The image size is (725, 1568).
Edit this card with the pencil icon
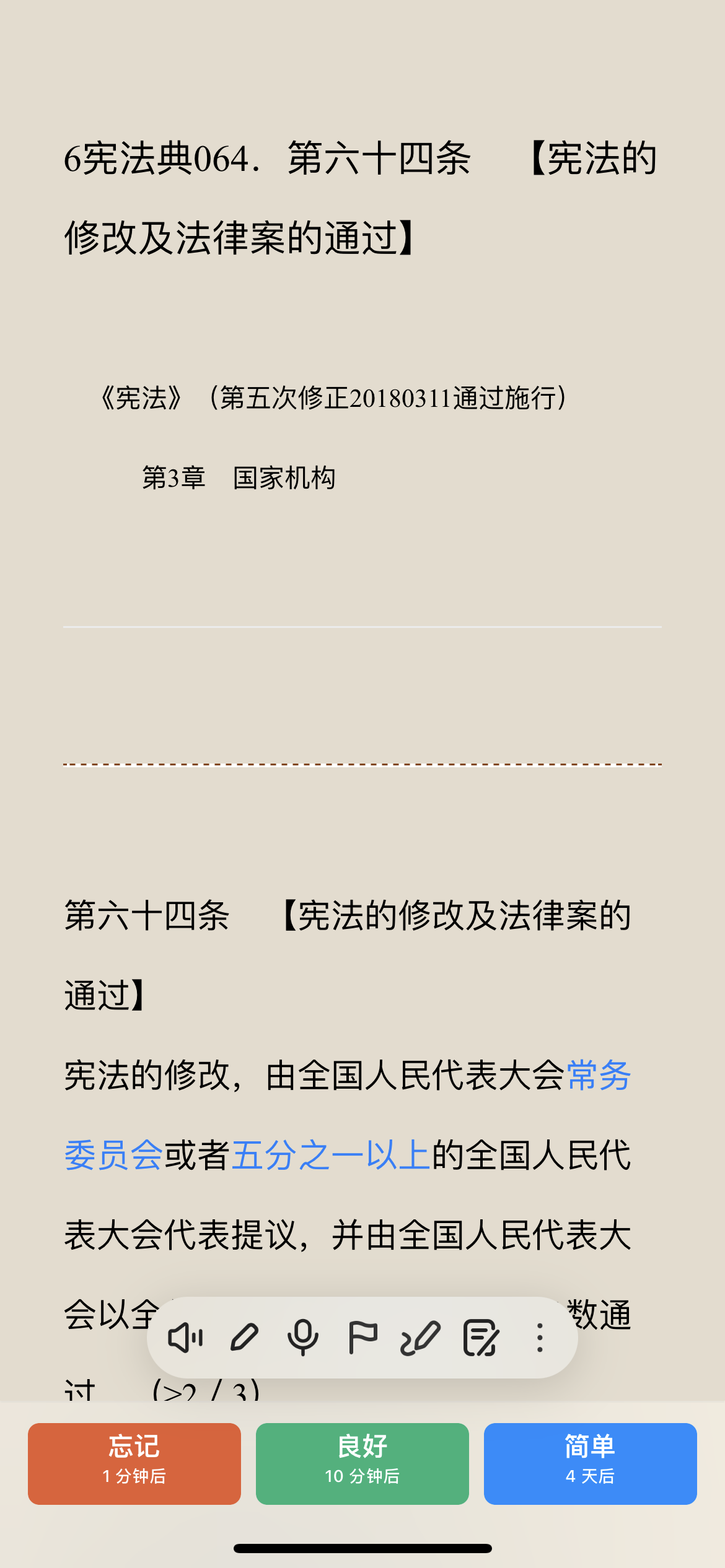pos(244,1338)
